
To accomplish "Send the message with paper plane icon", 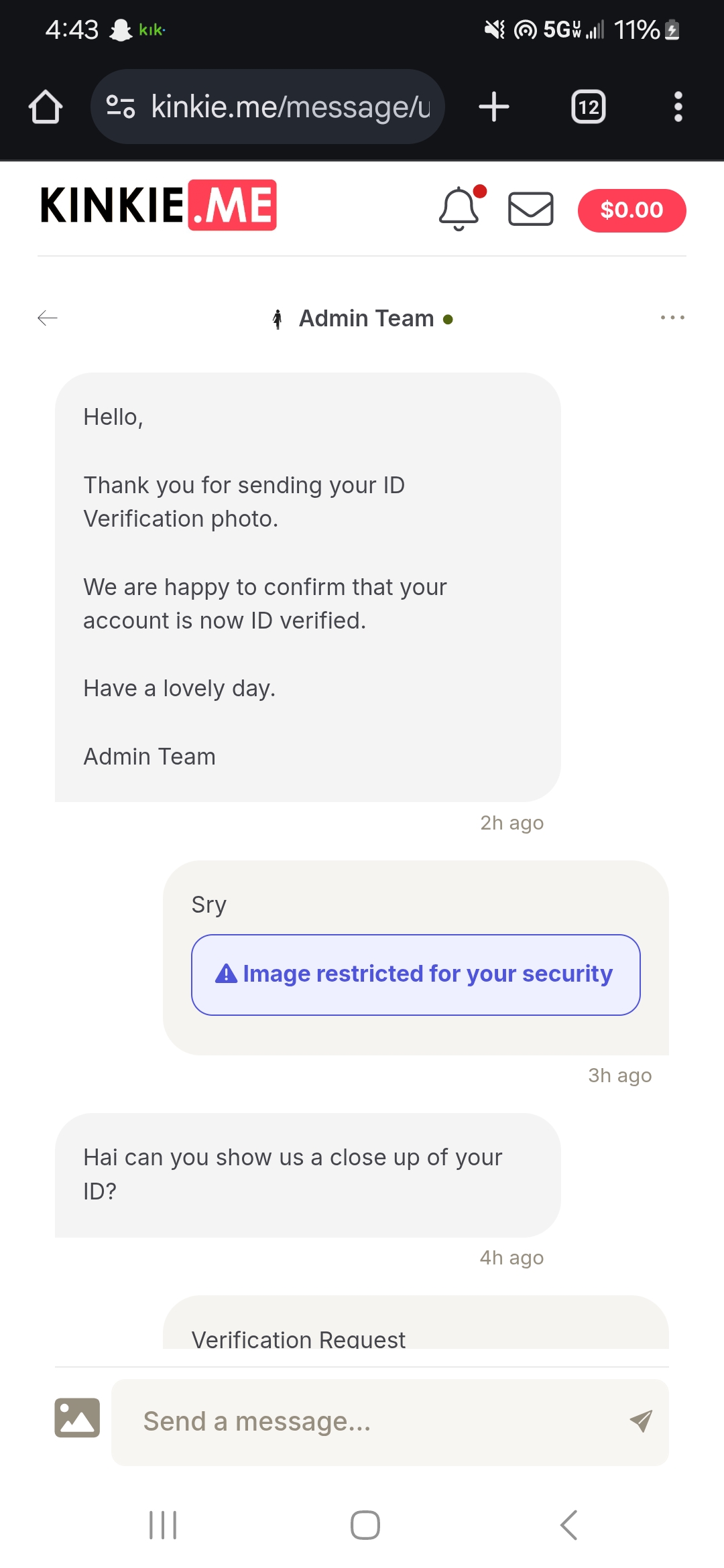I will tap(641, 1421).
